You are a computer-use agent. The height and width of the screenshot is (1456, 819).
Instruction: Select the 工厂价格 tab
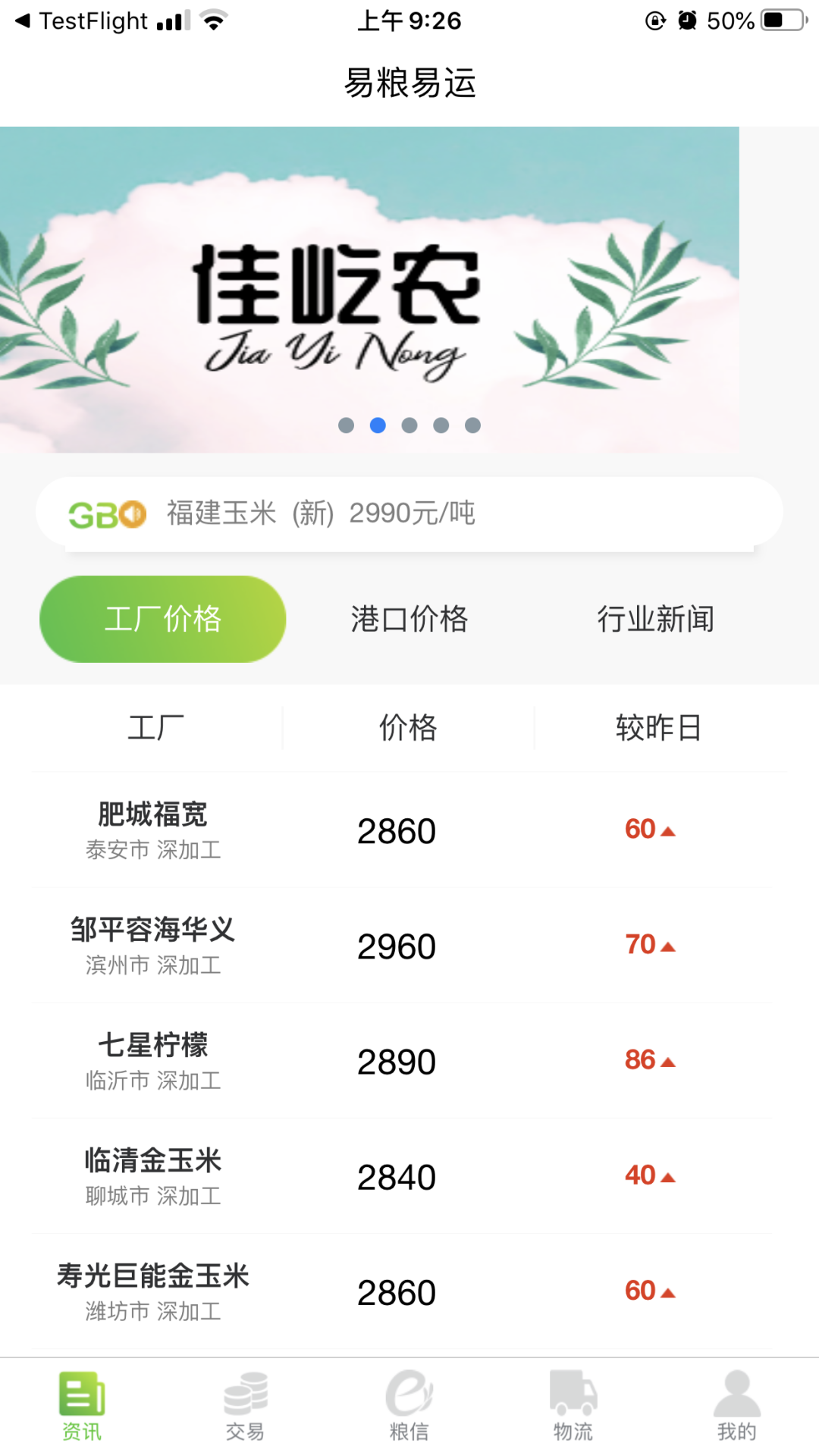(x=162, y=619)
